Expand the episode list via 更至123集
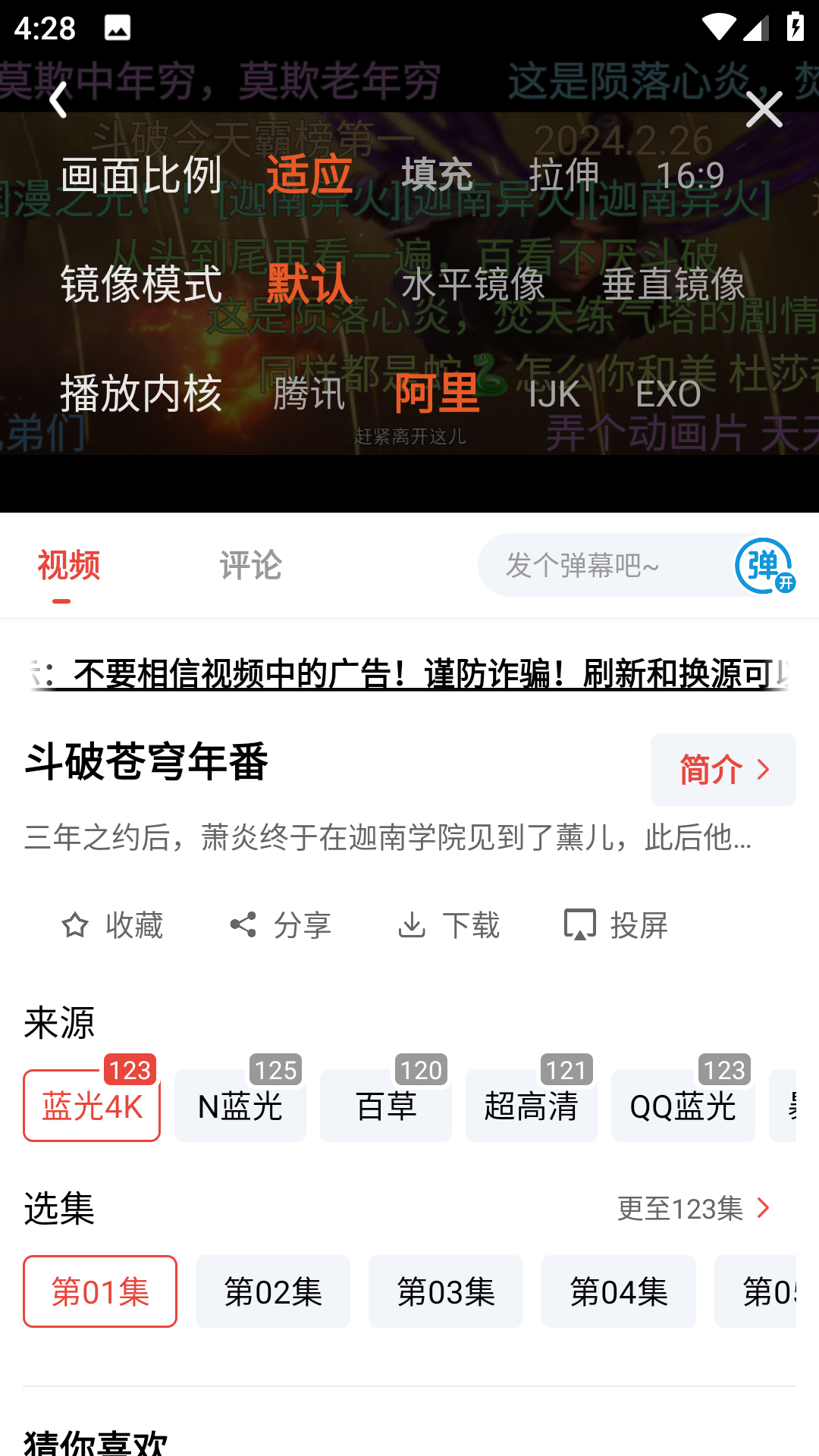The height and width of the screenshot is (1456, 819). [x=694, y=1209]
